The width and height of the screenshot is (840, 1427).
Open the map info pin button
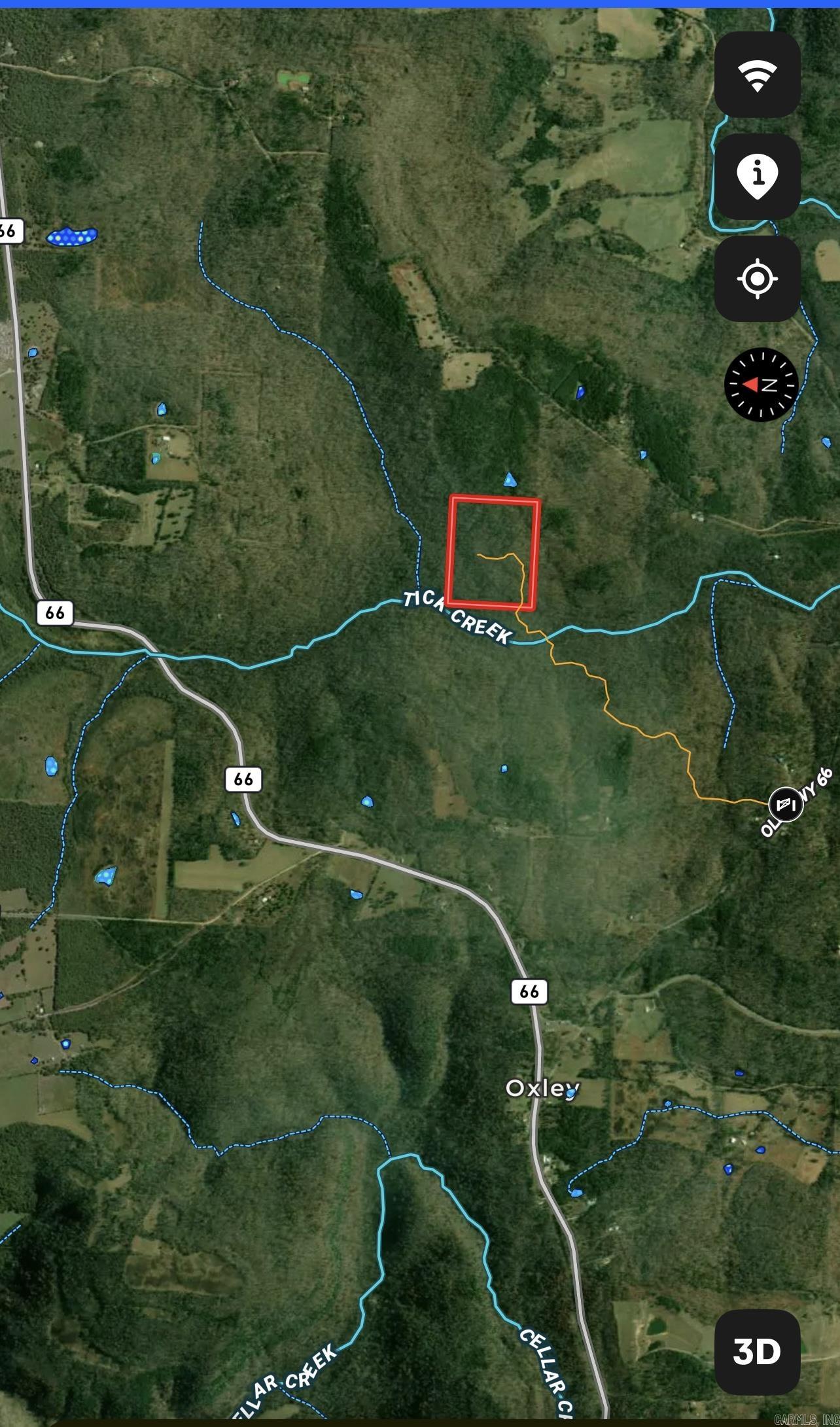click(x=757, y=176)
